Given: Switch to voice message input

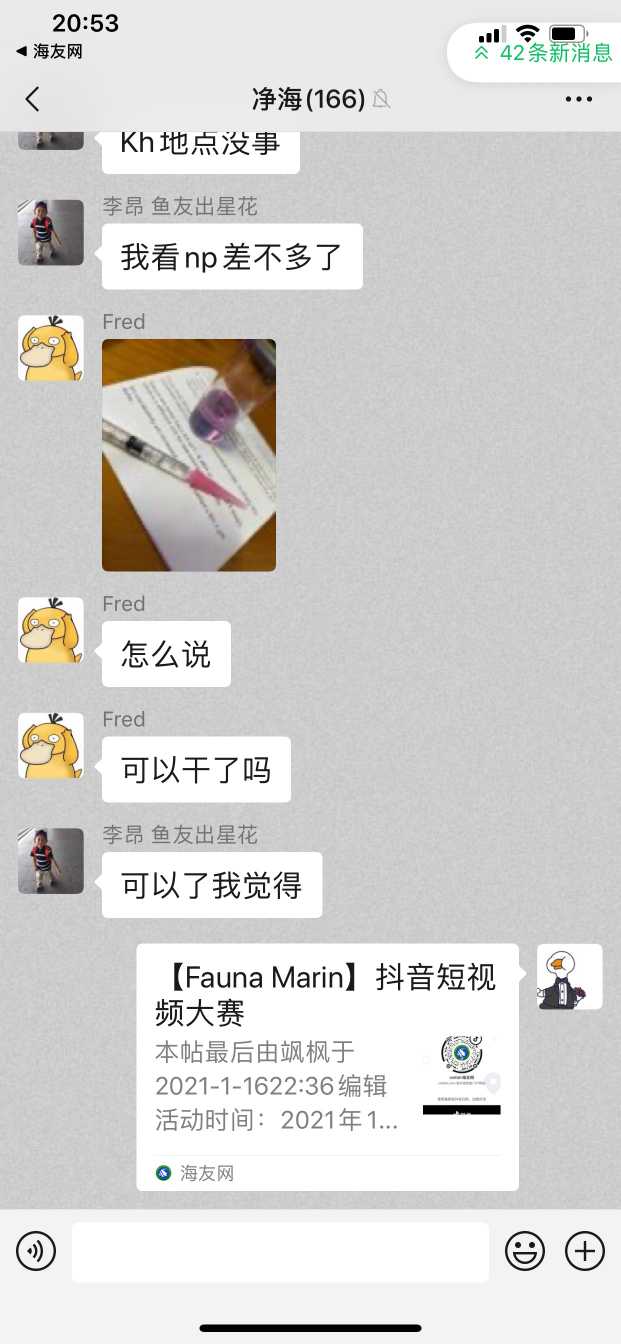Looking at the screenshot, I should 36,1251.
